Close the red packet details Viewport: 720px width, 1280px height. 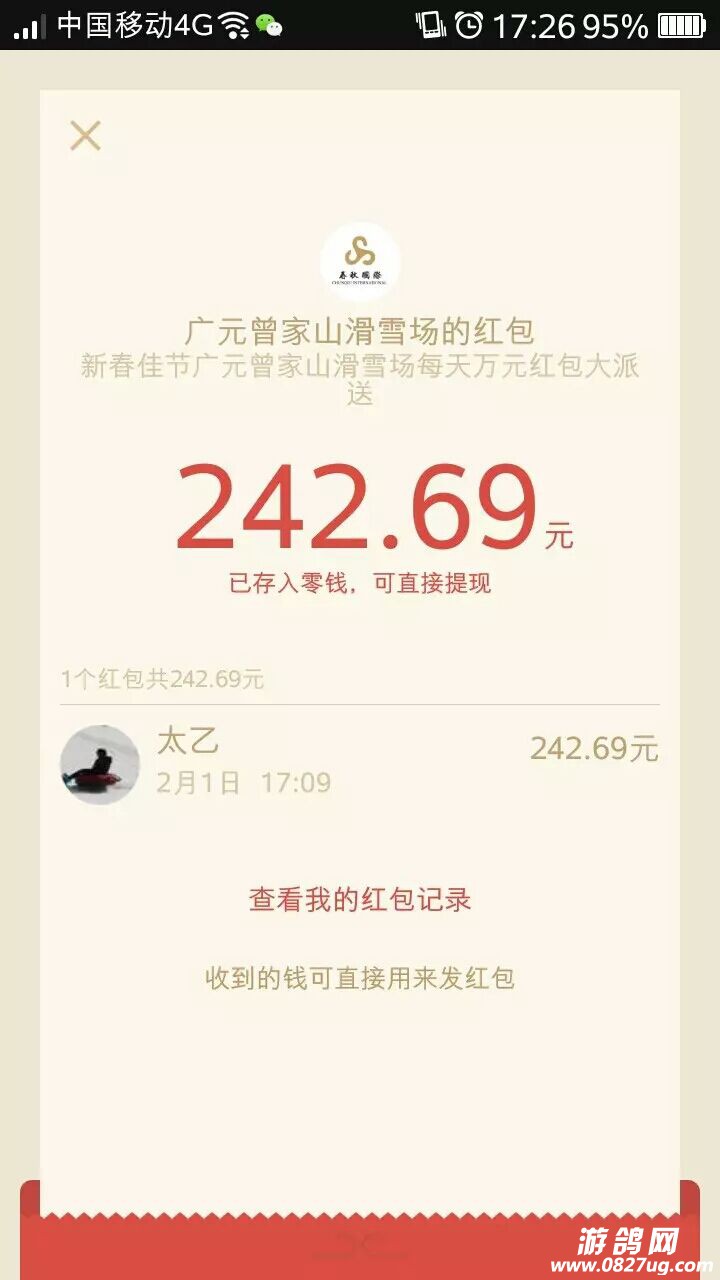pos(85,135)
